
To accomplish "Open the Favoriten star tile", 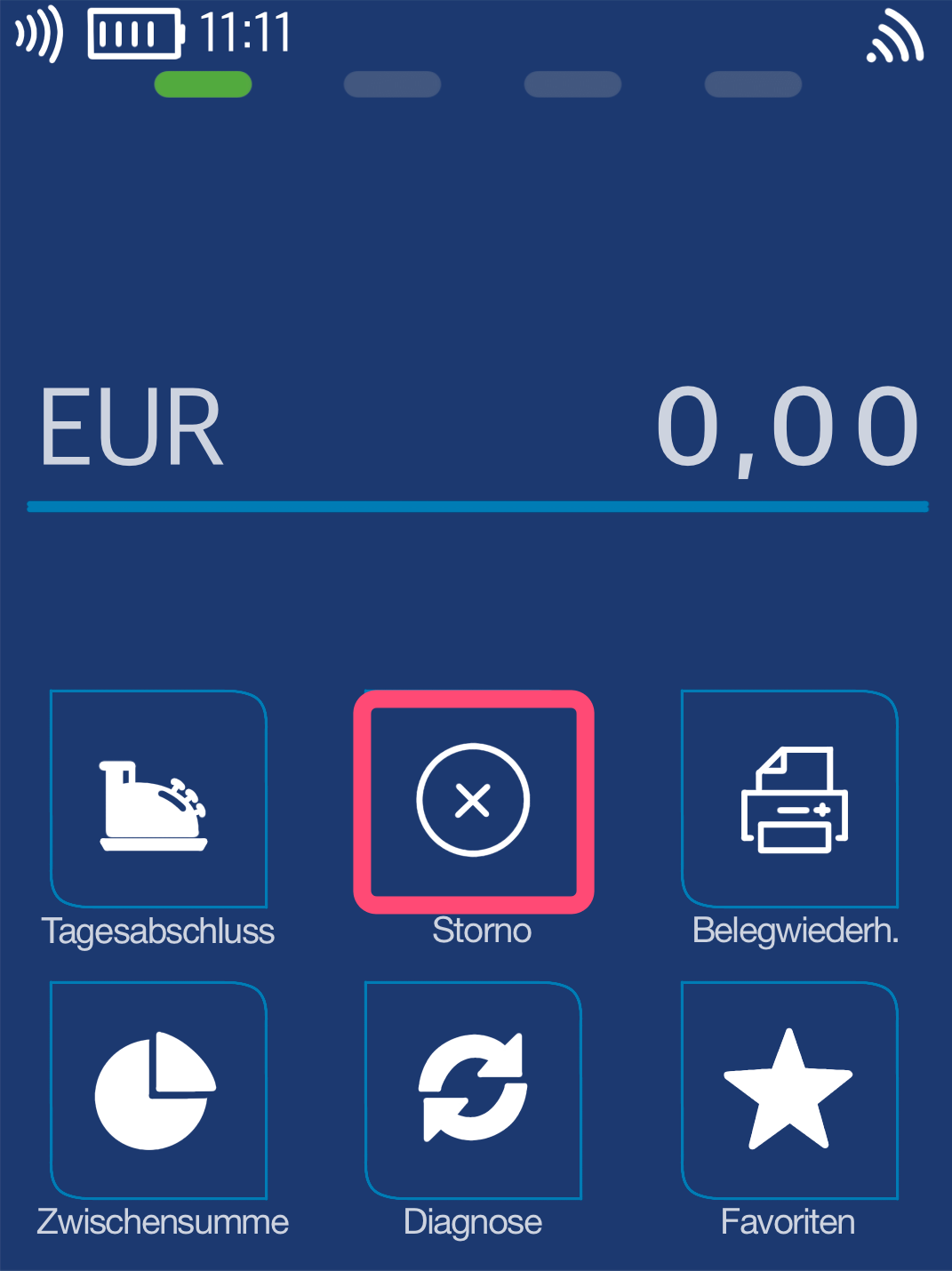I will click(x=789, y=1091).
